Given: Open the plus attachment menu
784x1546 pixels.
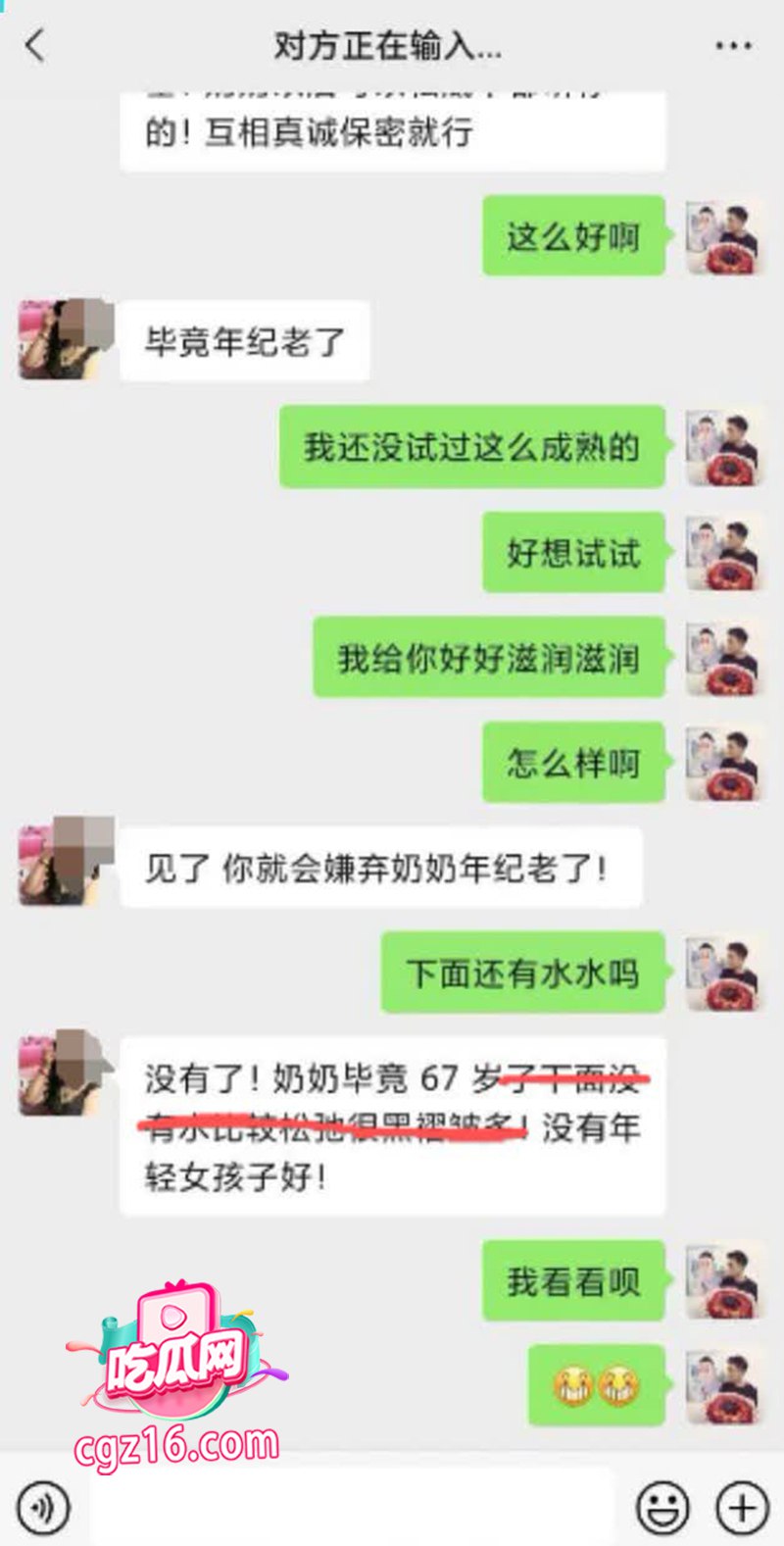Looking at the screenshot, I should 742,1507.
